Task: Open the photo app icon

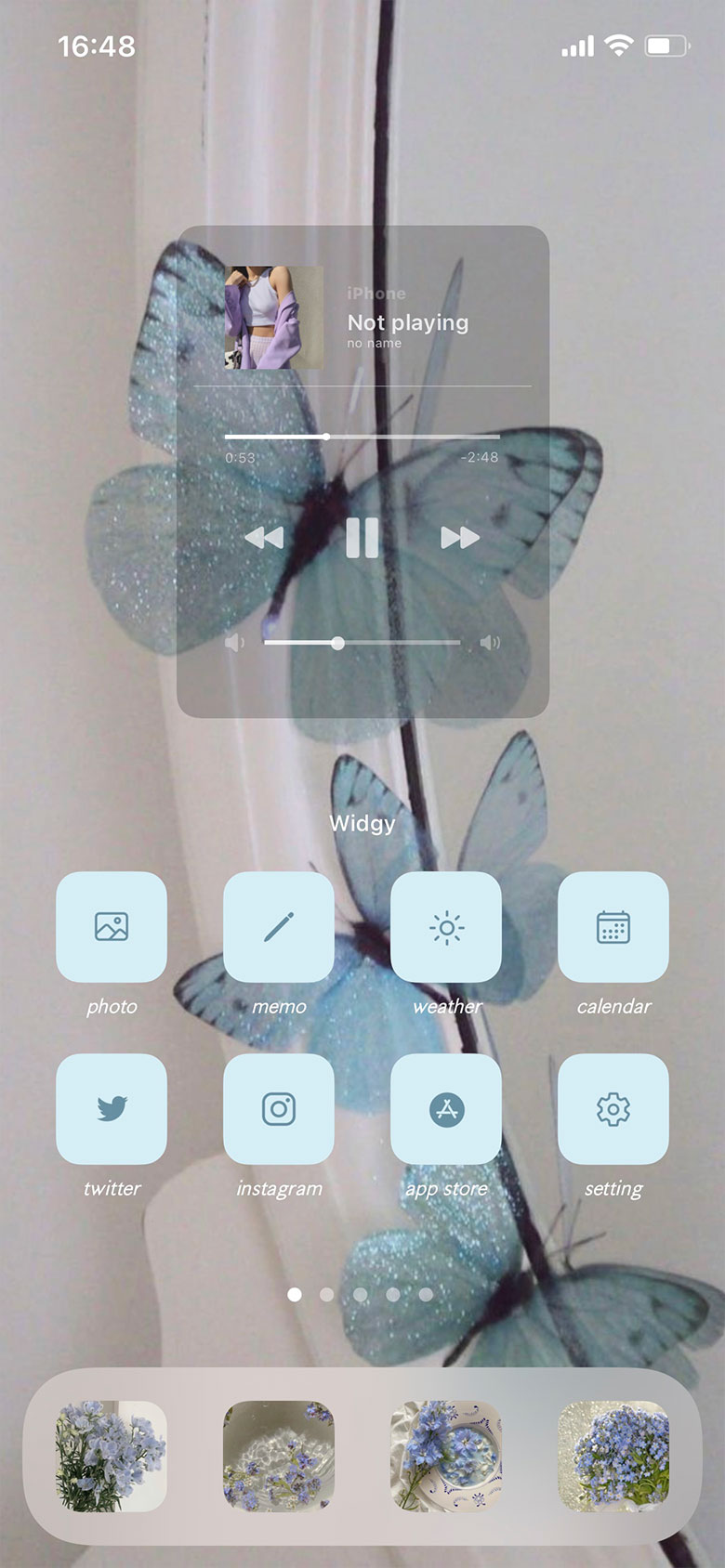Action: [x=112, y=927]
